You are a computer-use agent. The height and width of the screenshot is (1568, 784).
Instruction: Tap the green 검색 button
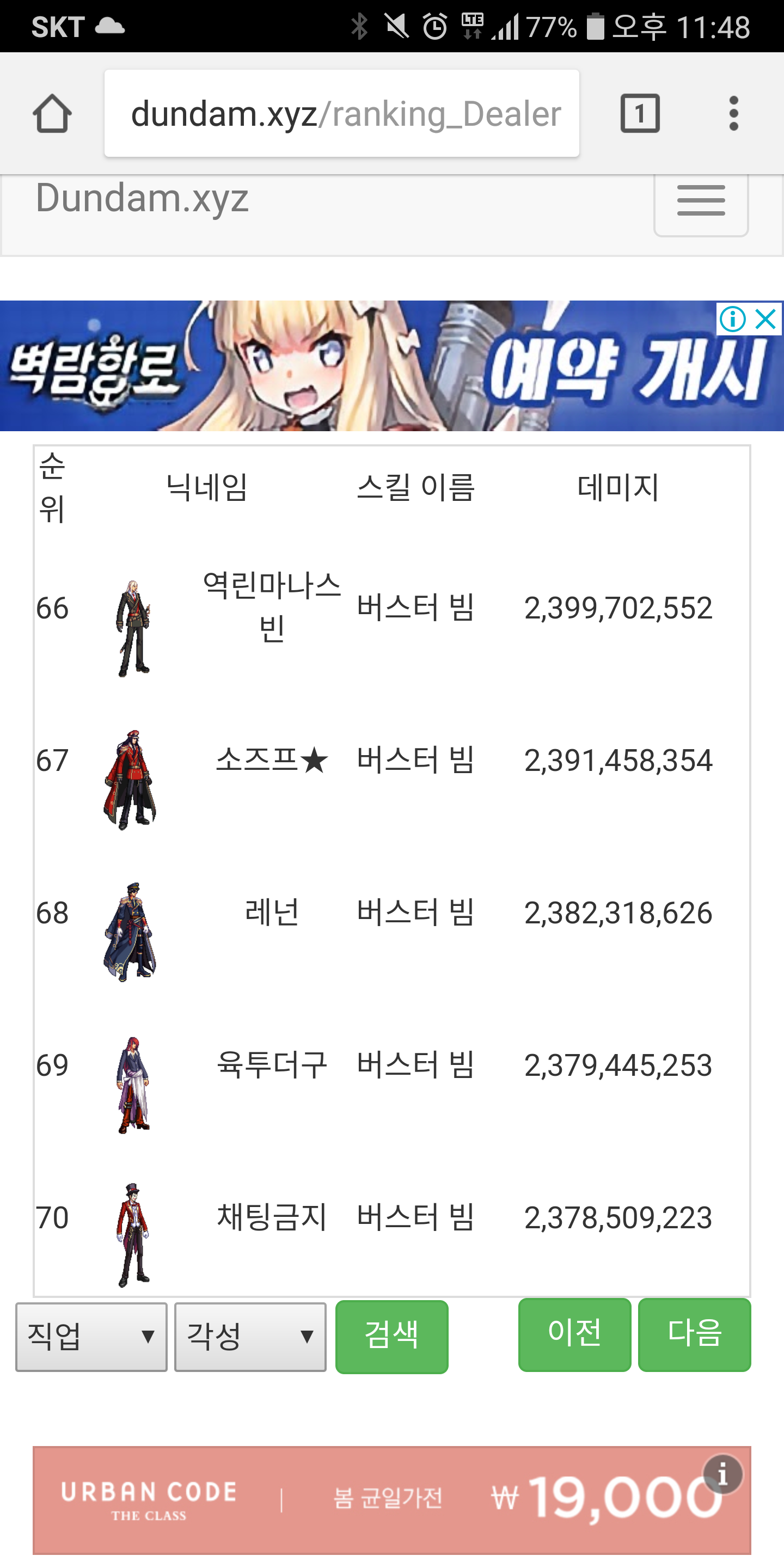tap(391, 1336)
